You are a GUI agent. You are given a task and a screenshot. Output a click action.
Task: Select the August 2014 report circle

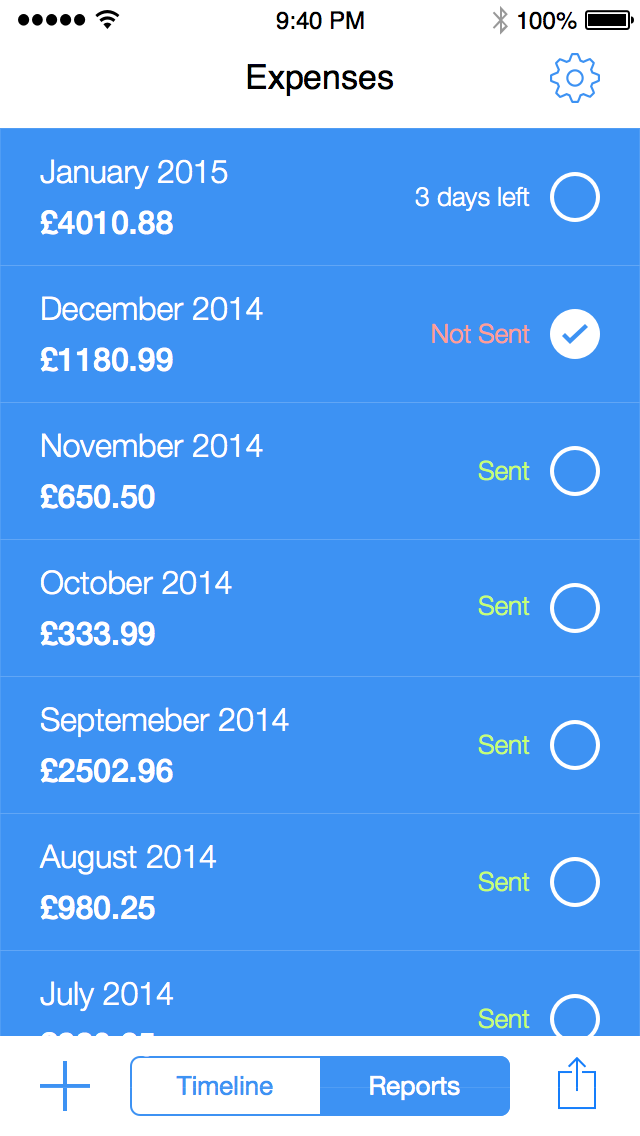575,882
